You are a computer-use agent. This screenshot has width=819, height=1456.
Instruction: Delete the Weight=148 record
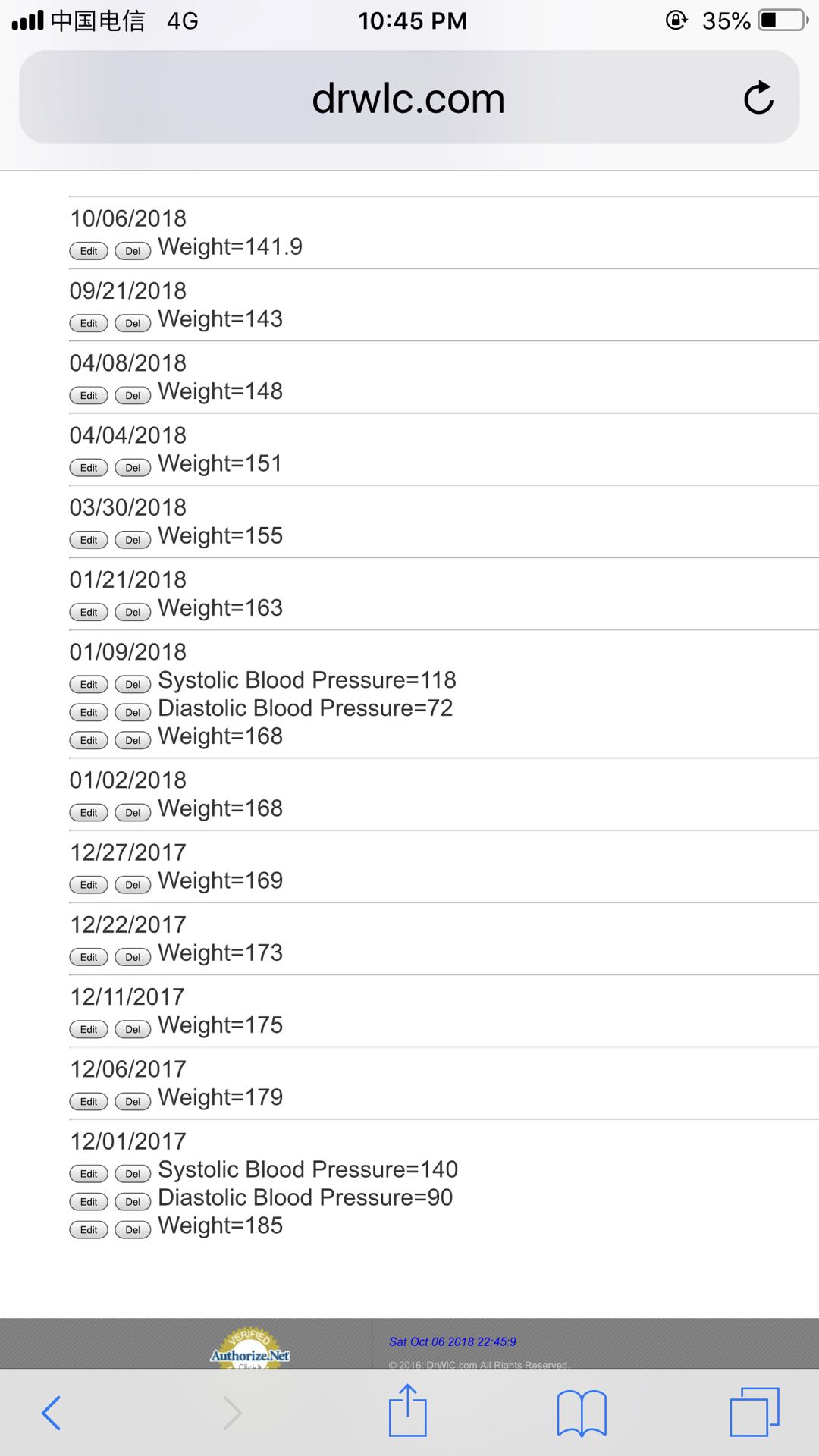pos(133,395)
